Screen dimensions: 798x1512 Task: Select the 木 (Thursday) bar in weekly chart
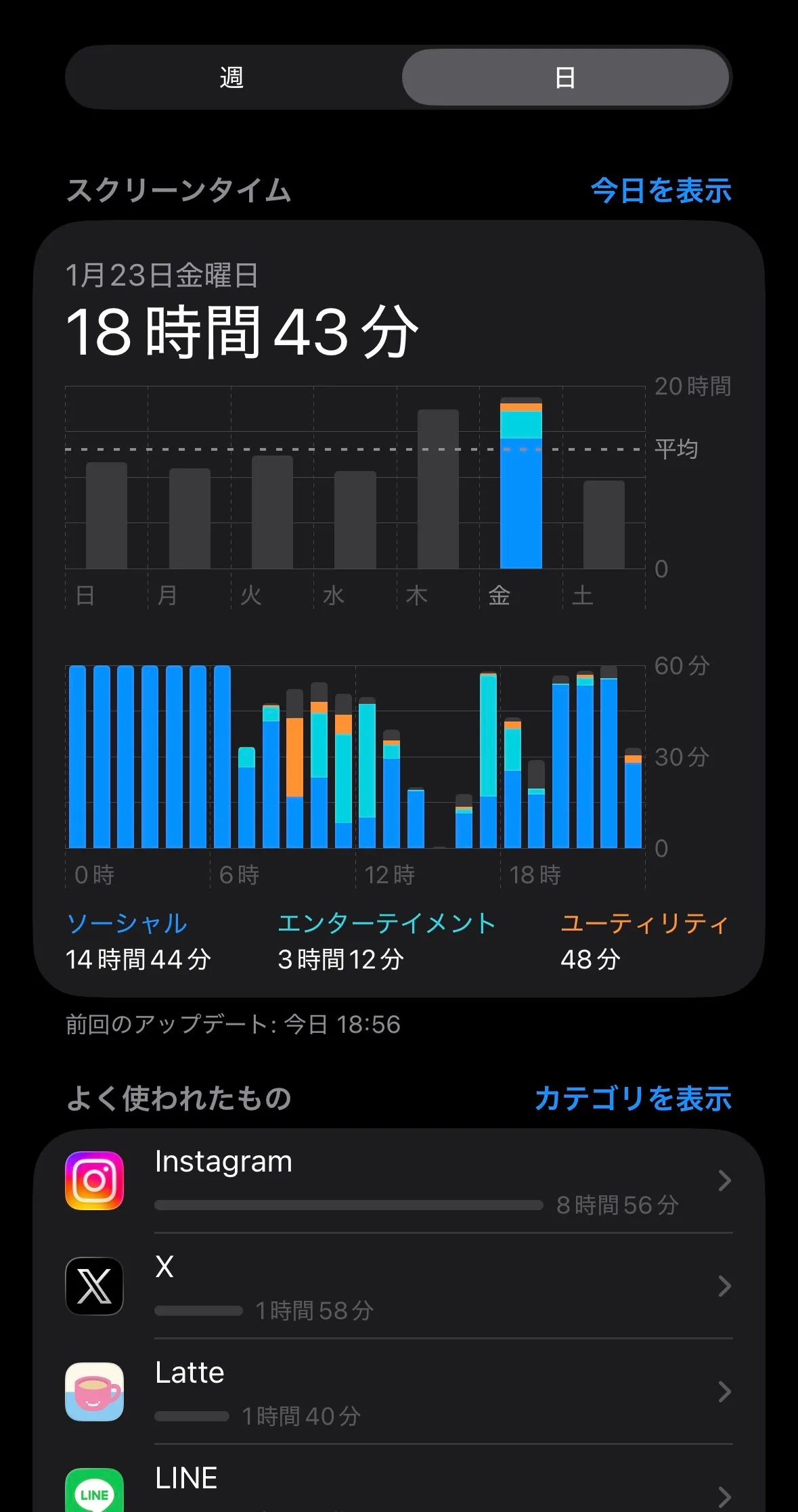click(x=438, y=489)
